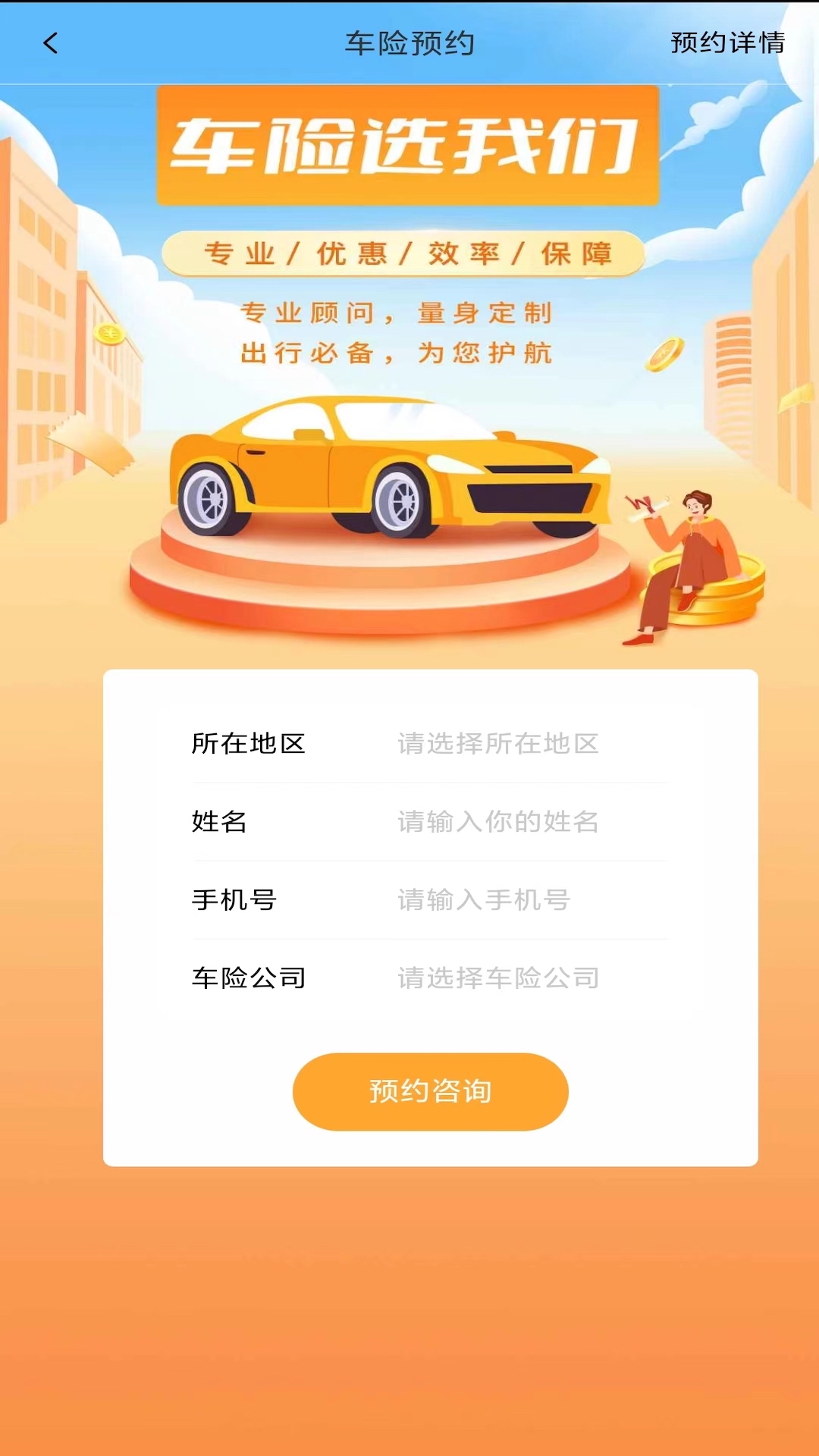Open the 预约详情 appointment details page
The width and height of the screenshot is (819, 1456).
pyautogui.click(x=729, y=44)
